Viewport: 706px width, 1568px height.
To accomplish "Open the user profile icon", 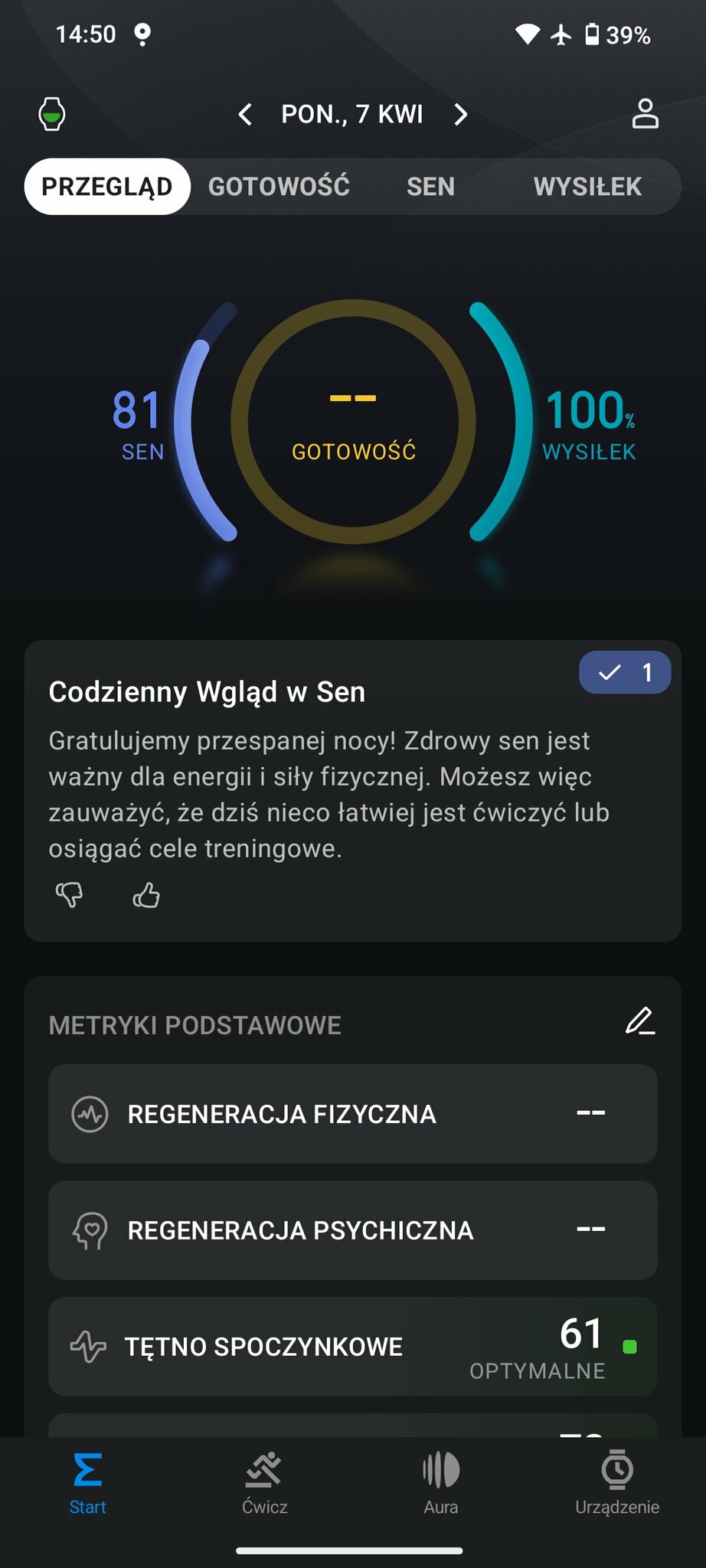I will click(x=645, y=114).
